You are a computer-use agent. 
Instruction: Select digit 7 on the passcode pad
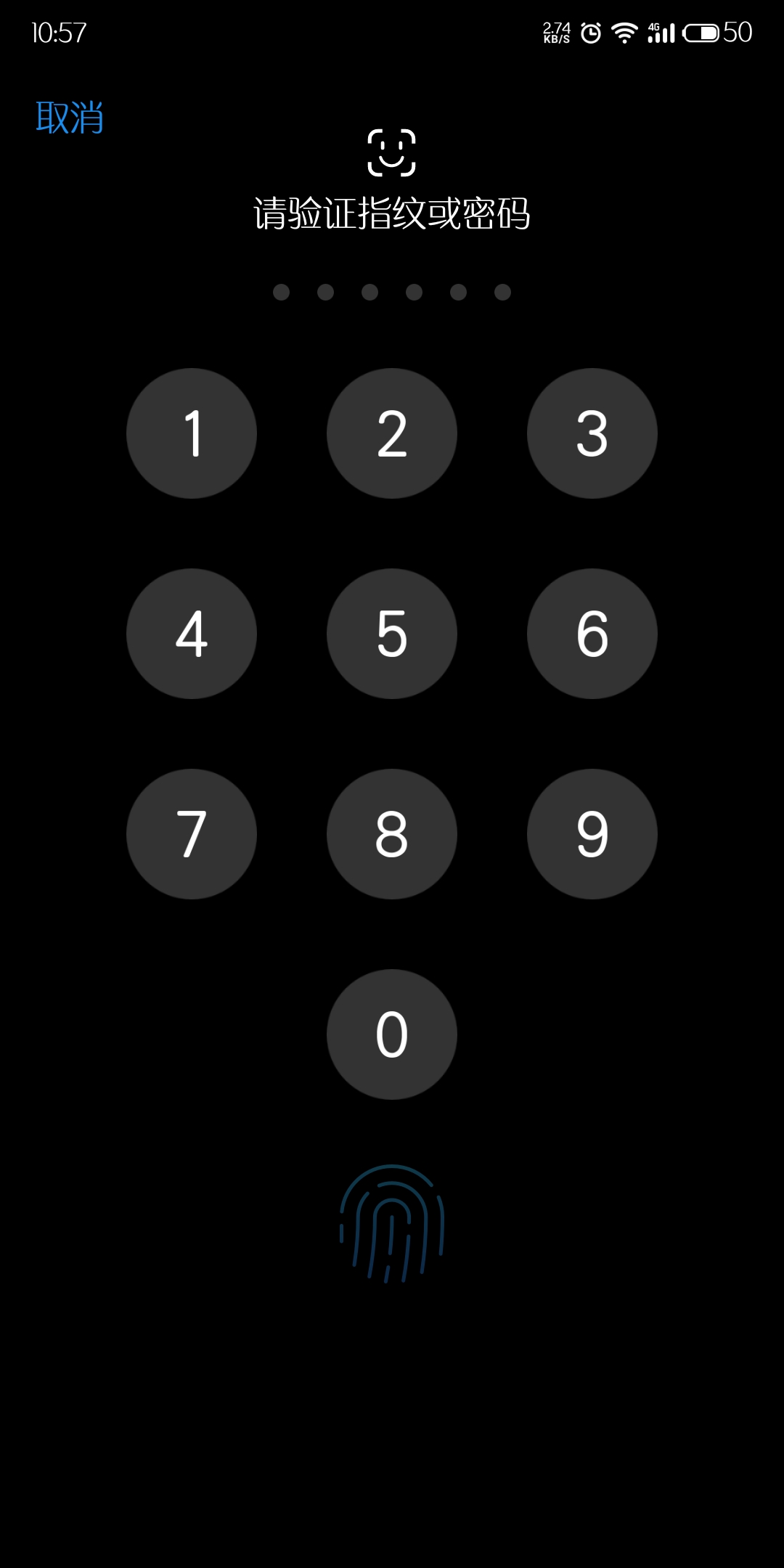coord(192,834)
